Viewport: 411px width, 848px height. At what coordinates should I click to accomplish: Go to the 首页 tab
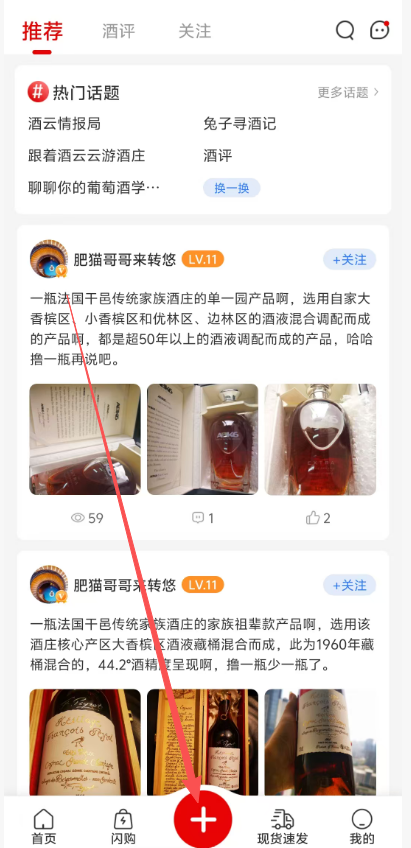tap(44, 826)
